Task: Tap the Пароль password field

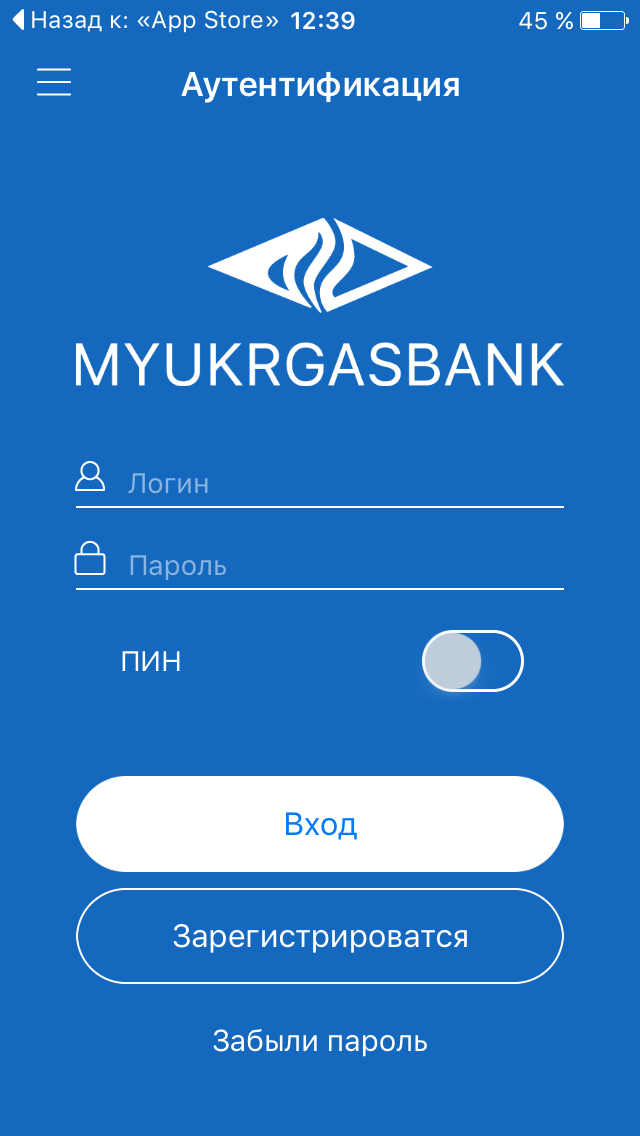Action: point(320,565)
